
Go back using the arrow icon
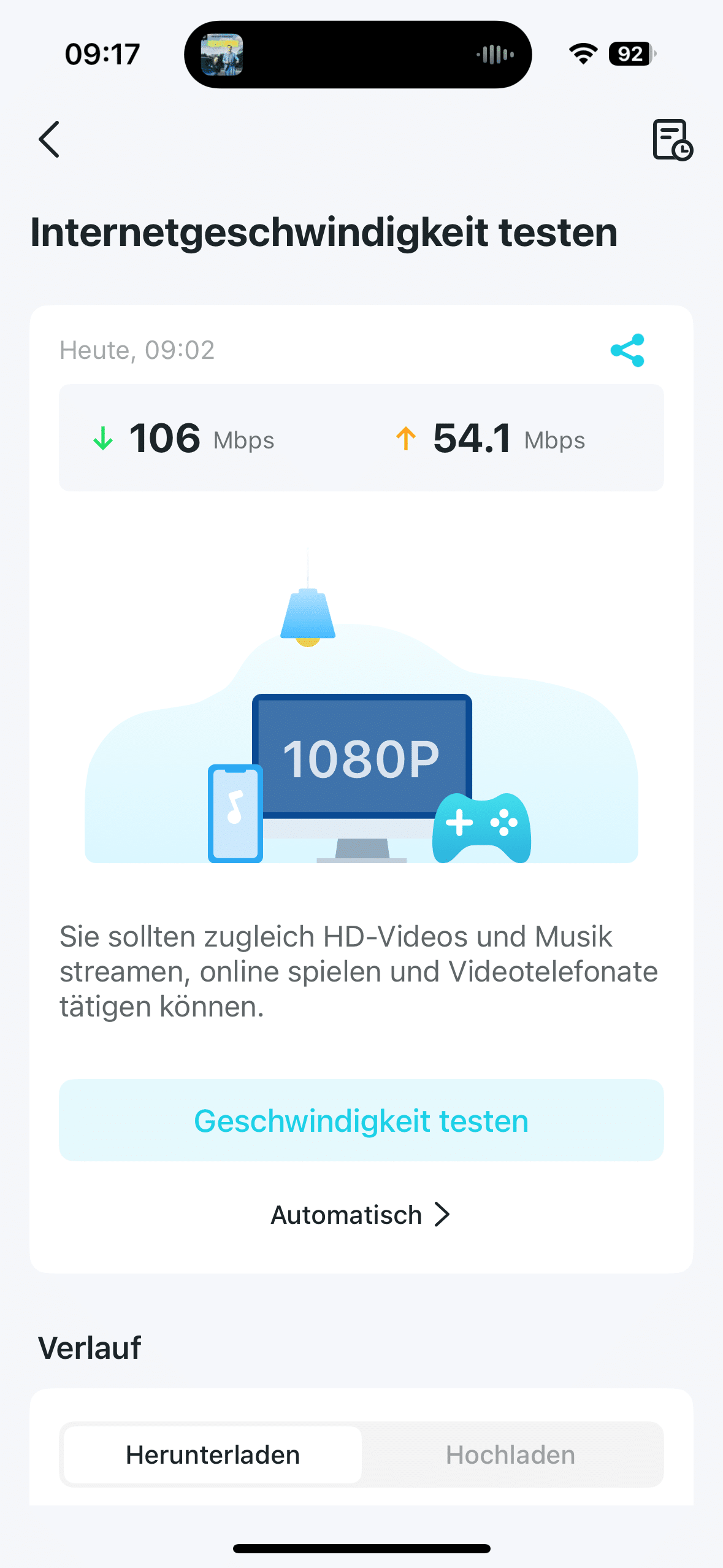pos(50,139)
